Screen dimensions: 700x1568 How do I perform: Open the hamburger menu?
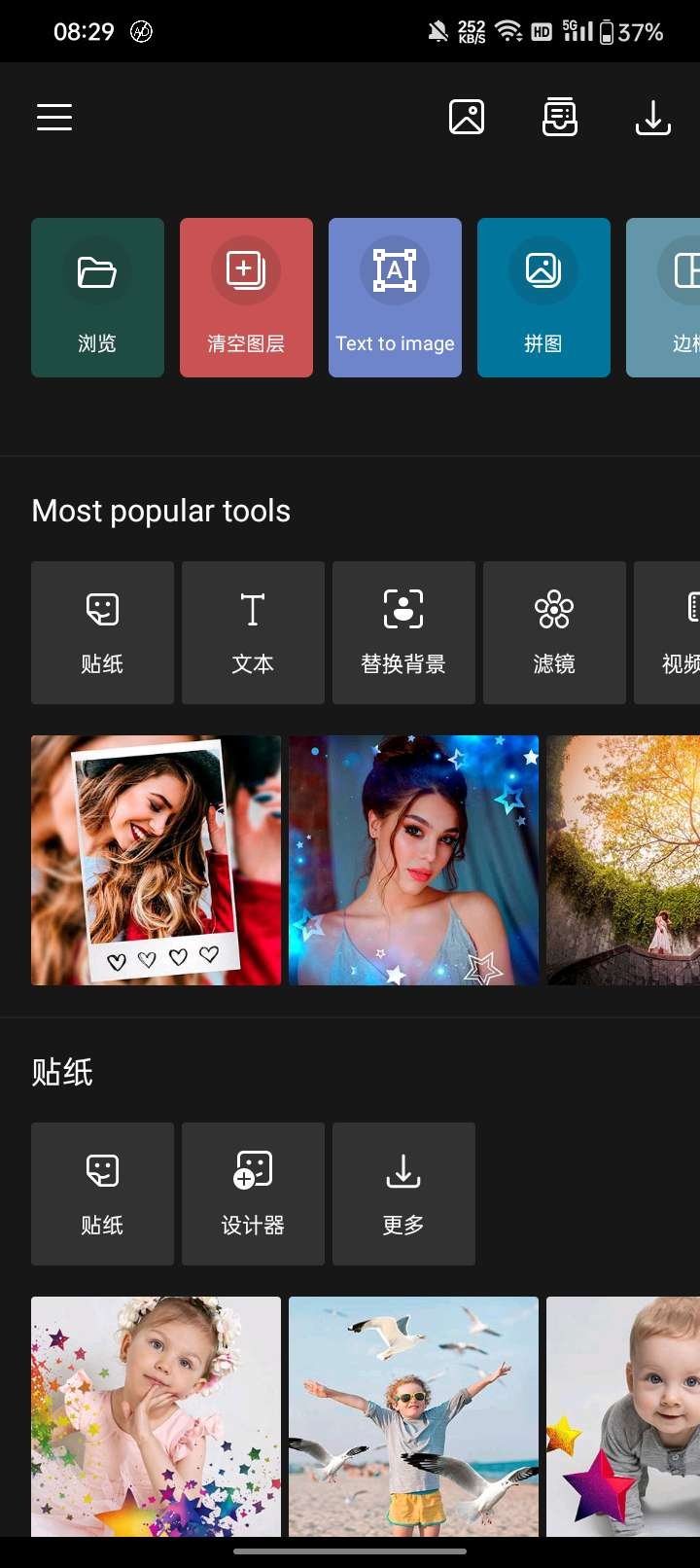[54, 117]
